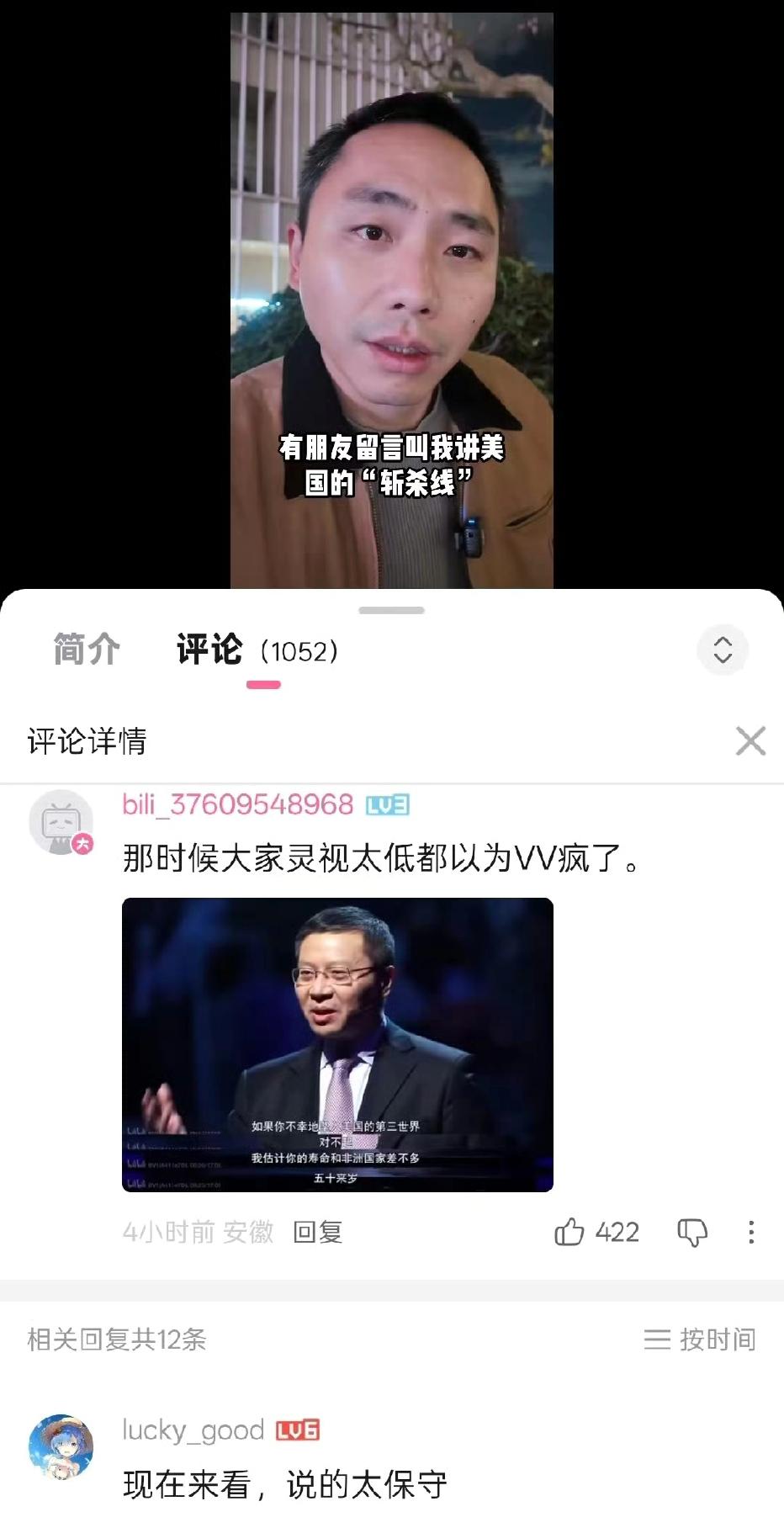Tap 回复 to reply to the comment
This screenshot has width=784, height=1517.
(x=317, y=1233)
